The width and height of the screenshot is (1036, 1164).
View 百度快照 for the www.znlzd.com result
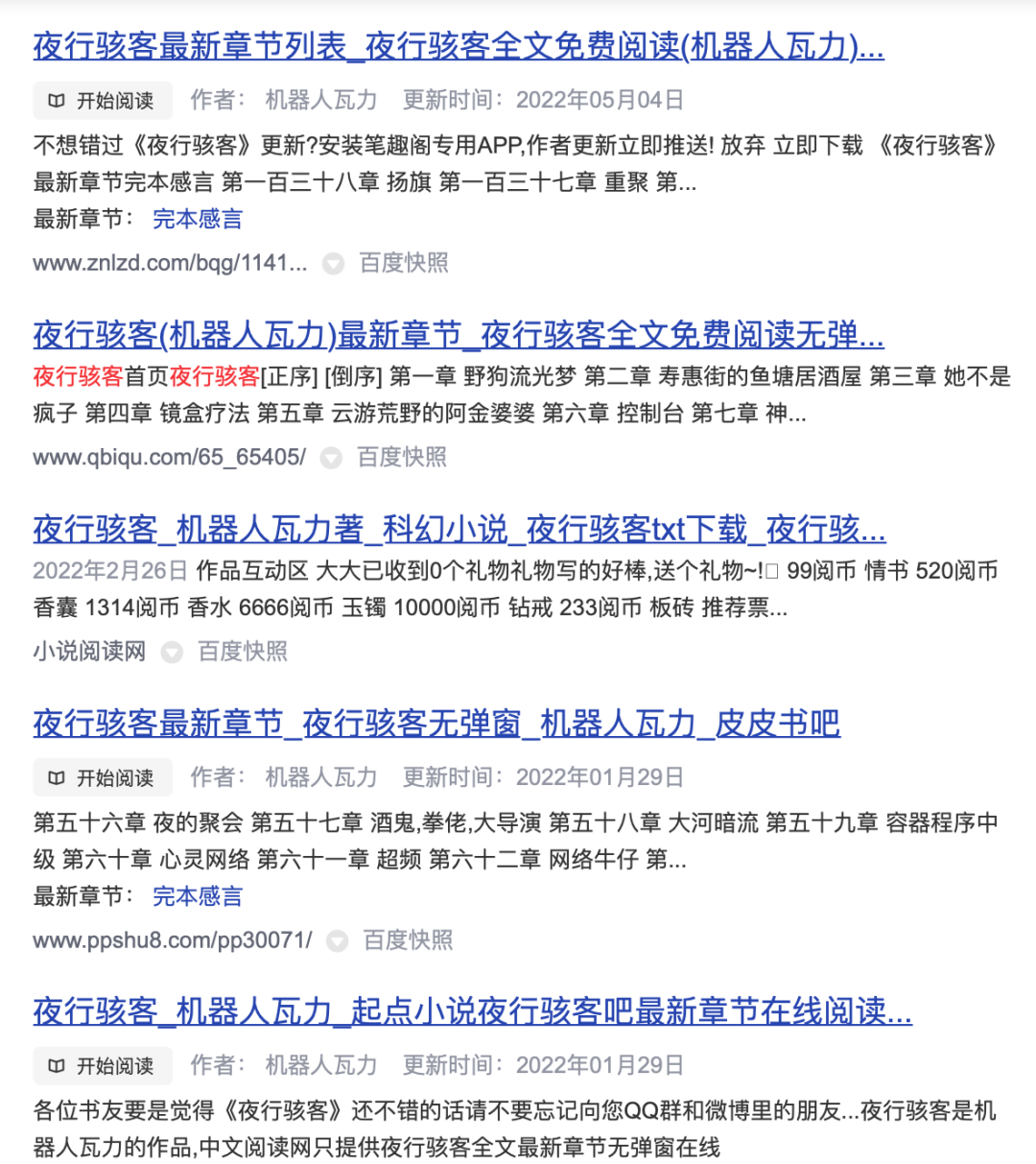coord(403,263)
